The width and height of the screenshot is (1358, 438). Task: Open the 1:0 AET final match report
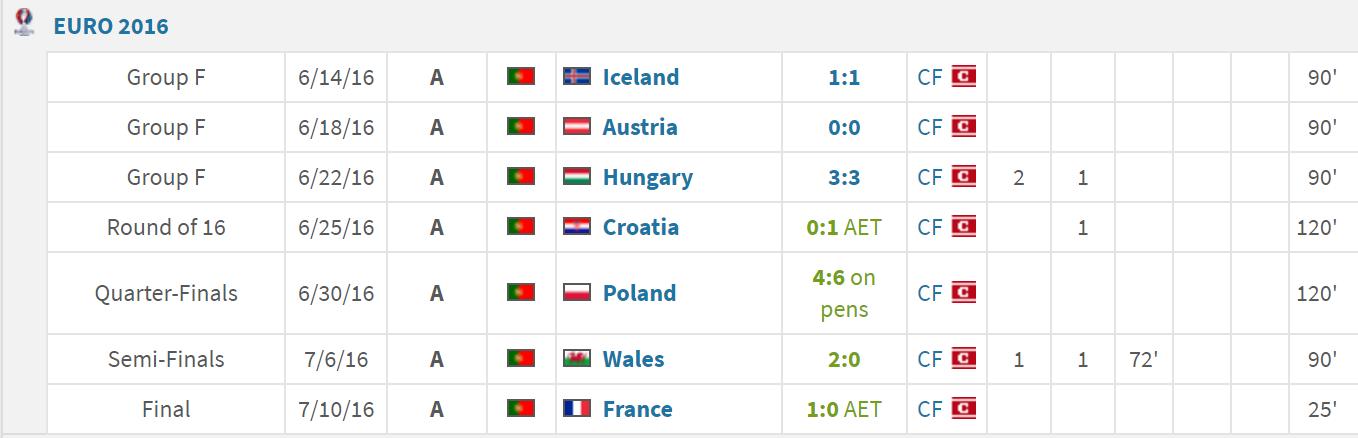click(823, 409)
